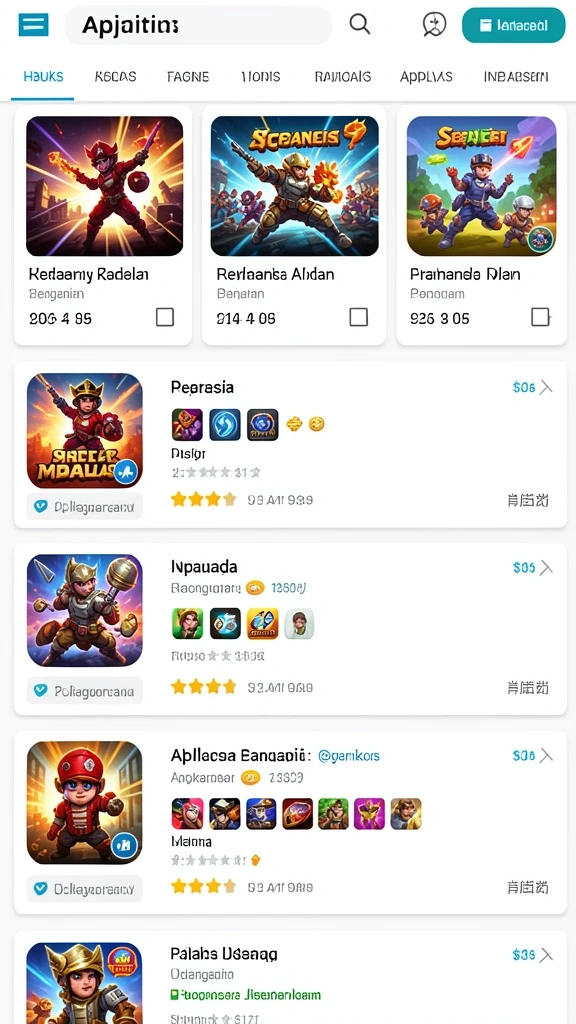
Task: Tap the badge under the Peparasia icon
Action: point(85,506)
